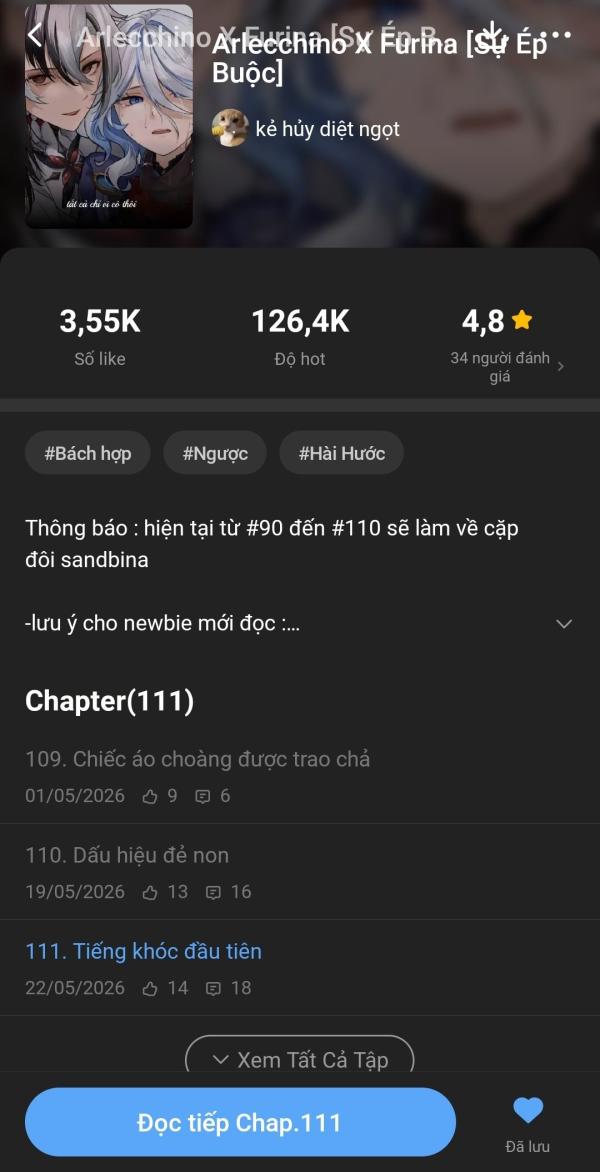Select the #Hài Hước tag
This screenshot has height=1172, width=600.
(x=341, y=453)
